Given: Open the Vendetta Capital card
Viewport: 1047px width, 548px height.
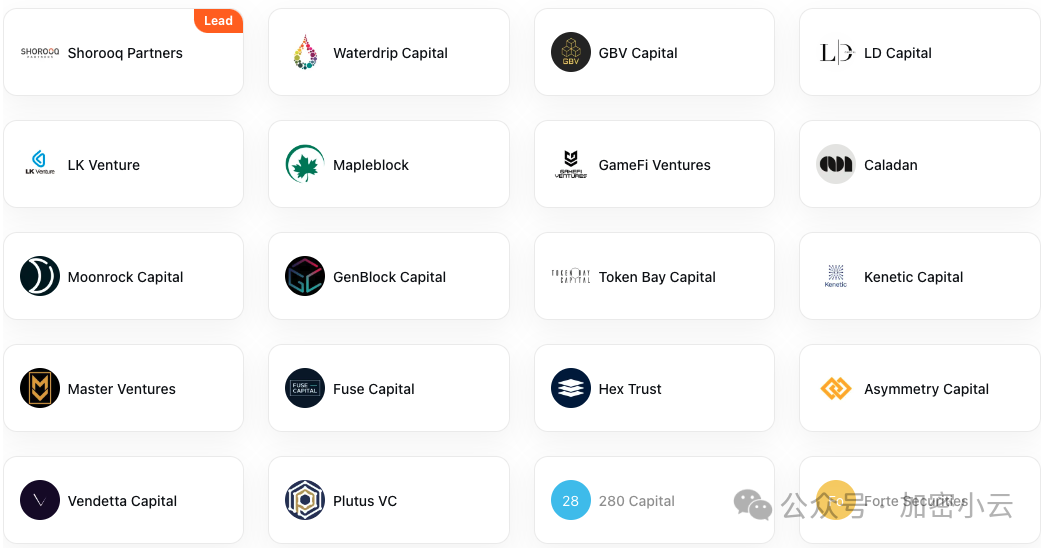Looking at the screenshot, I should click(x=124, y=501).
